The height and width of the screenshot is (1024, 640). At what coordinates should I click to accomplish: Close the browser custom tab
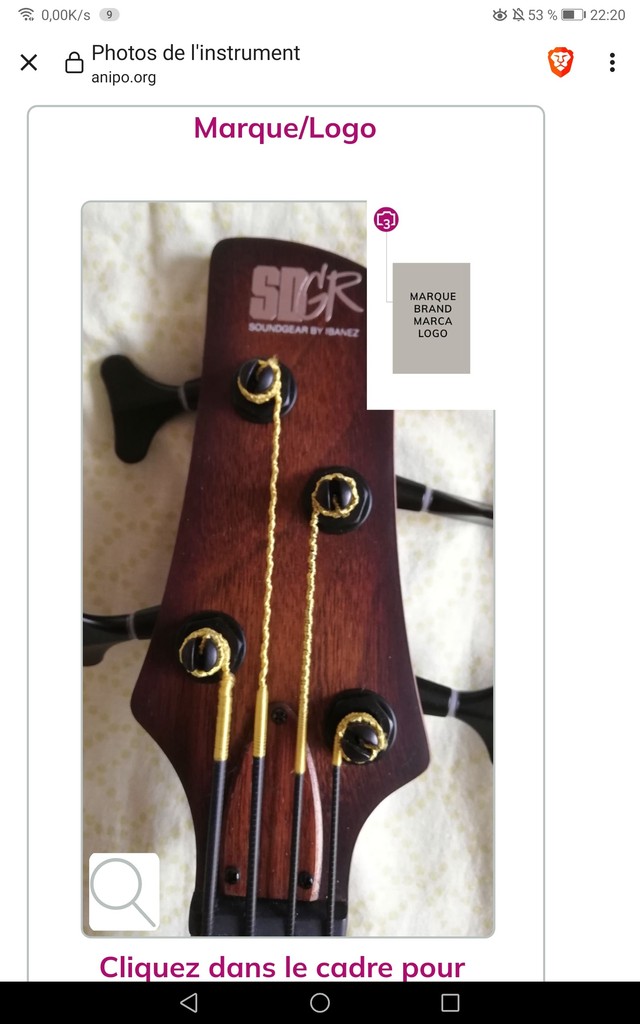coord(29,63)
